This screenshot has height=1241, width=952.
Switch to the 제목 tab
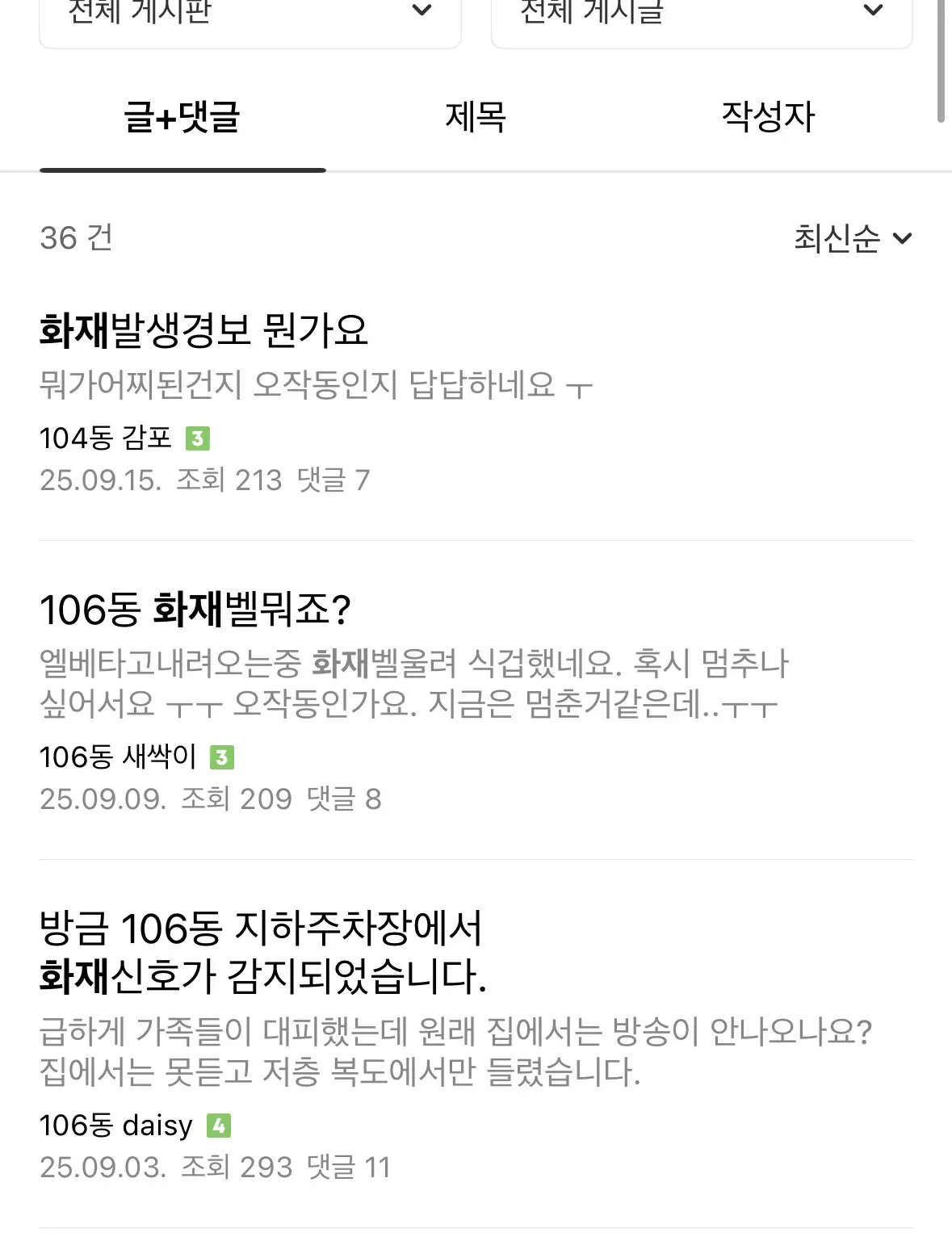(x=476, y=118)
